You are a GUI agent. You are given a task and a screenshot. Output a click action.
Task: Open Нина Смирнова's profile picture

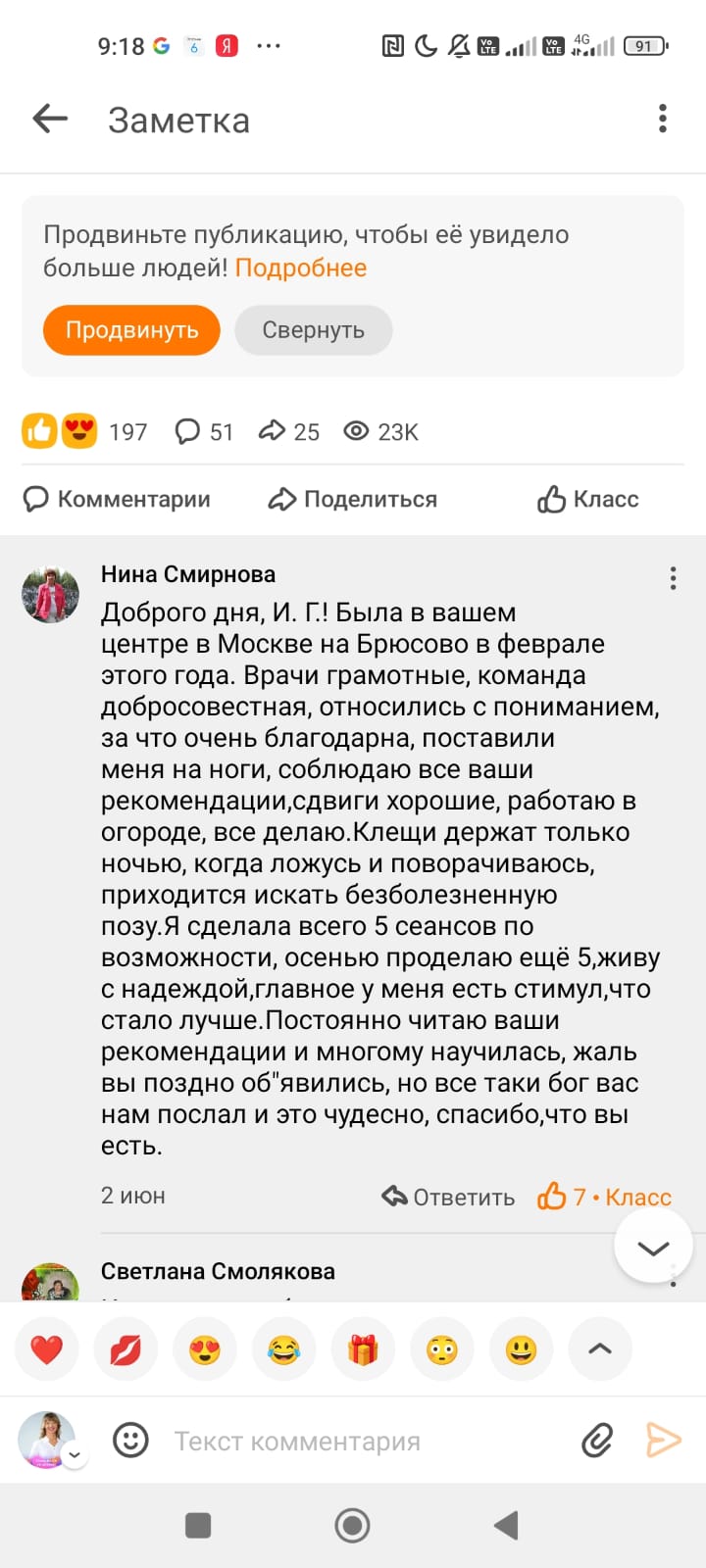[50, 594]
